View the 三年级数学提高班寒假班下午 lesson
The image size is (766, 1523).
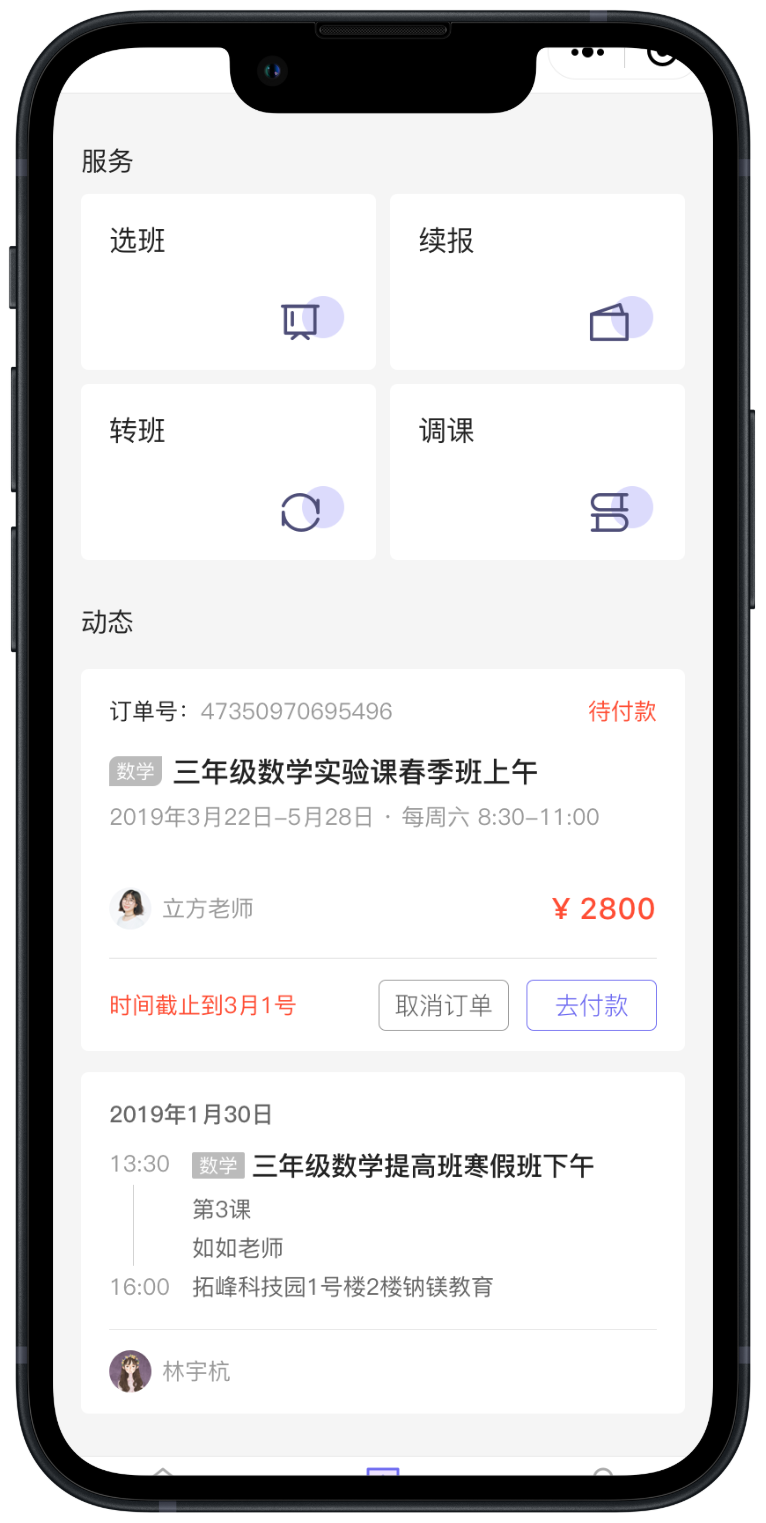tap(422, 1166)
